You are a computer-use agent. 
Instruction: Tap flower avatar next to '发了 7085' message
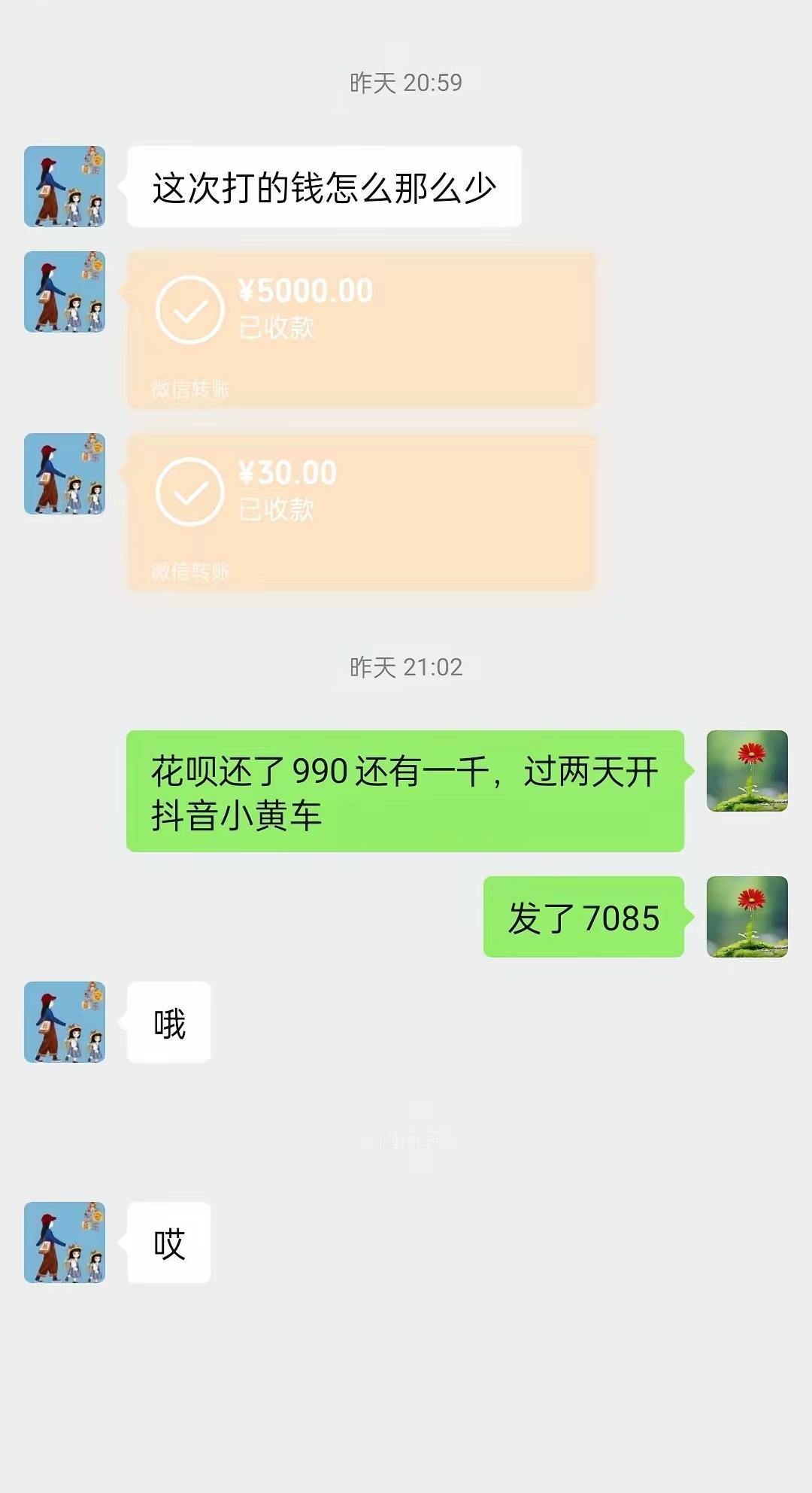(747, 917)
